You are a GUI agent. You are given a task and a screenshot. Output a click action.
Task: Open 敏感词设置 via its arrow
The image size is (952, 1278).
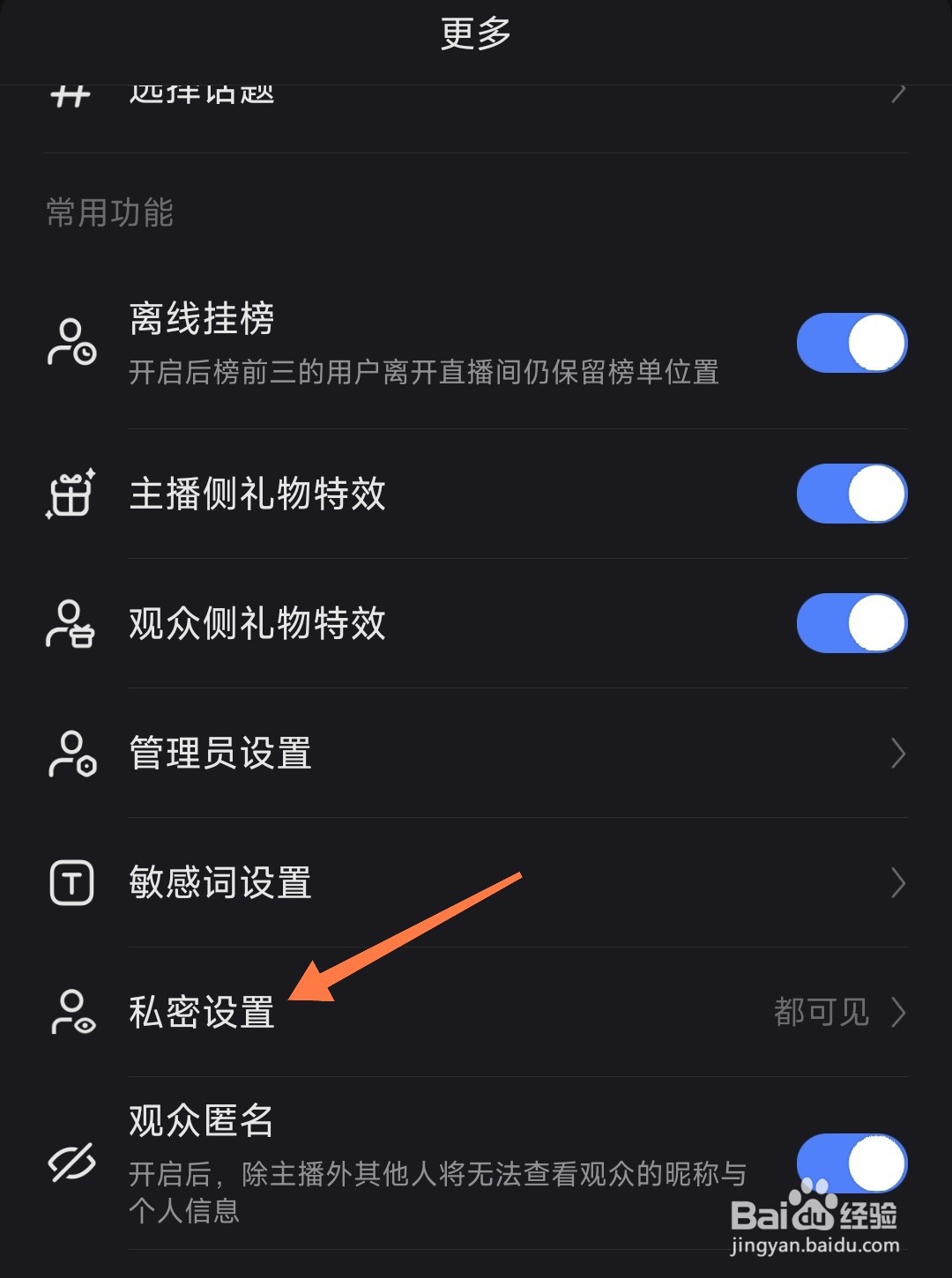point(899,883)
